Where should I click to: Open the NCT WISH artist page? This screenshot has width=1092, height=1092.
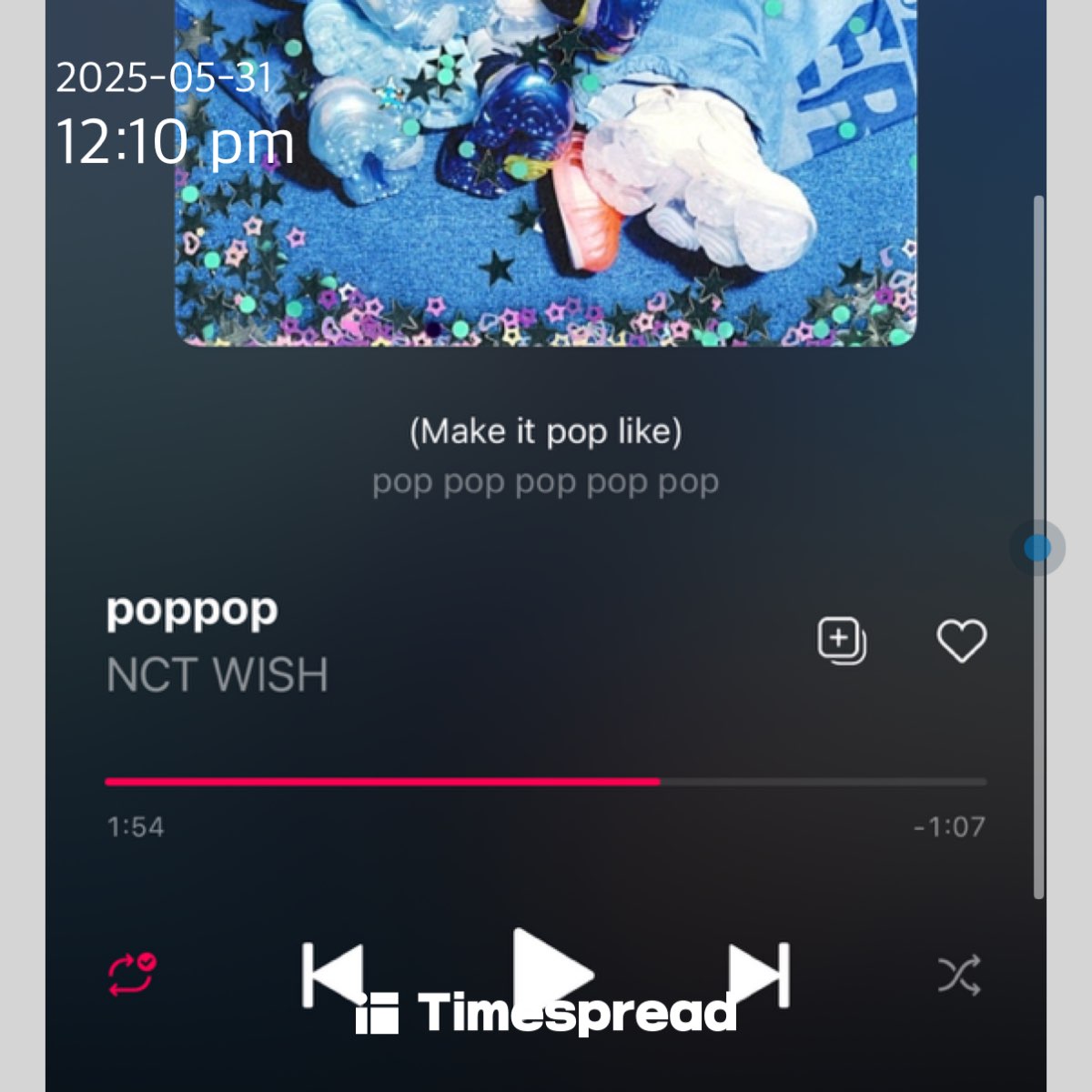click(217, 675)
